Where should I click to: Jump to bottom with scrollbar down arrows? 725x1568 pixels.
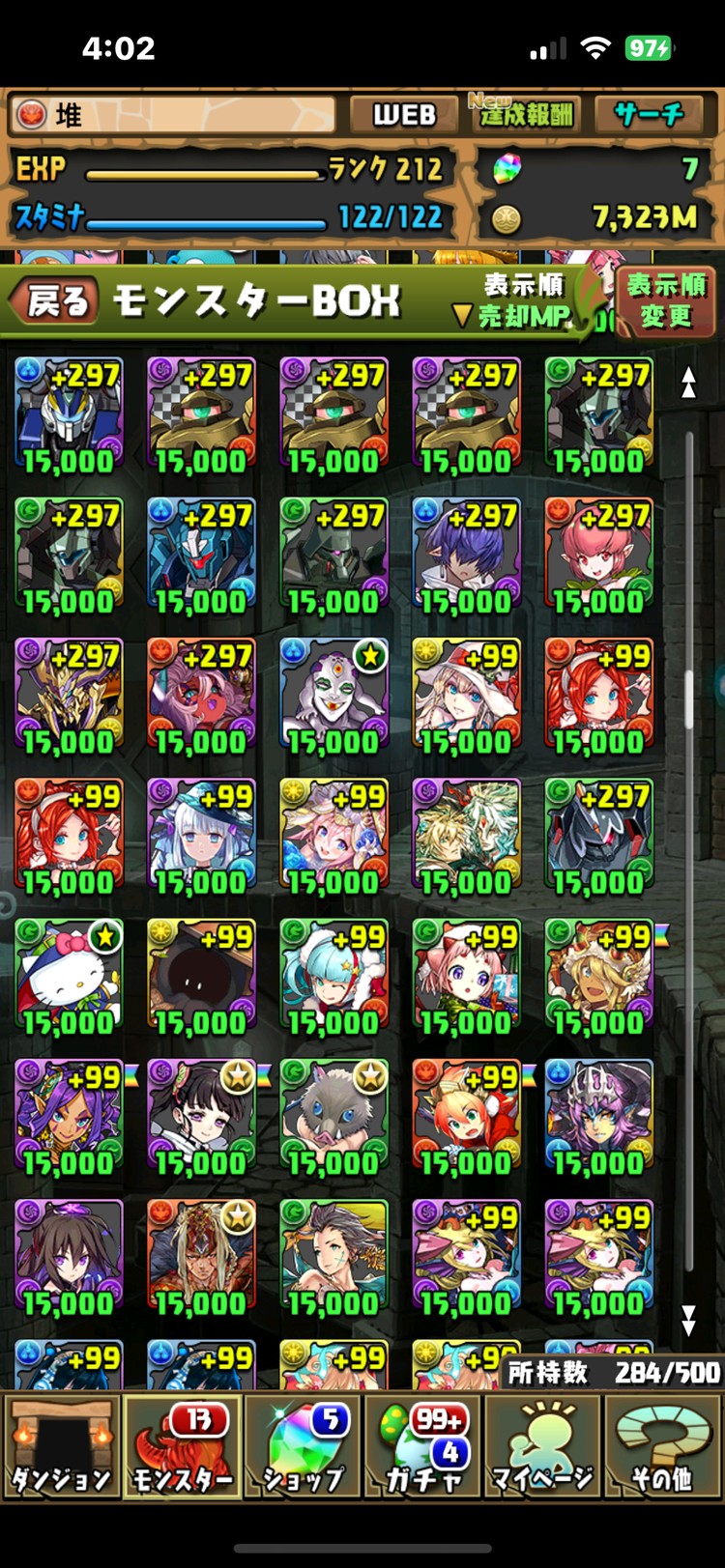coord(688,1320)
